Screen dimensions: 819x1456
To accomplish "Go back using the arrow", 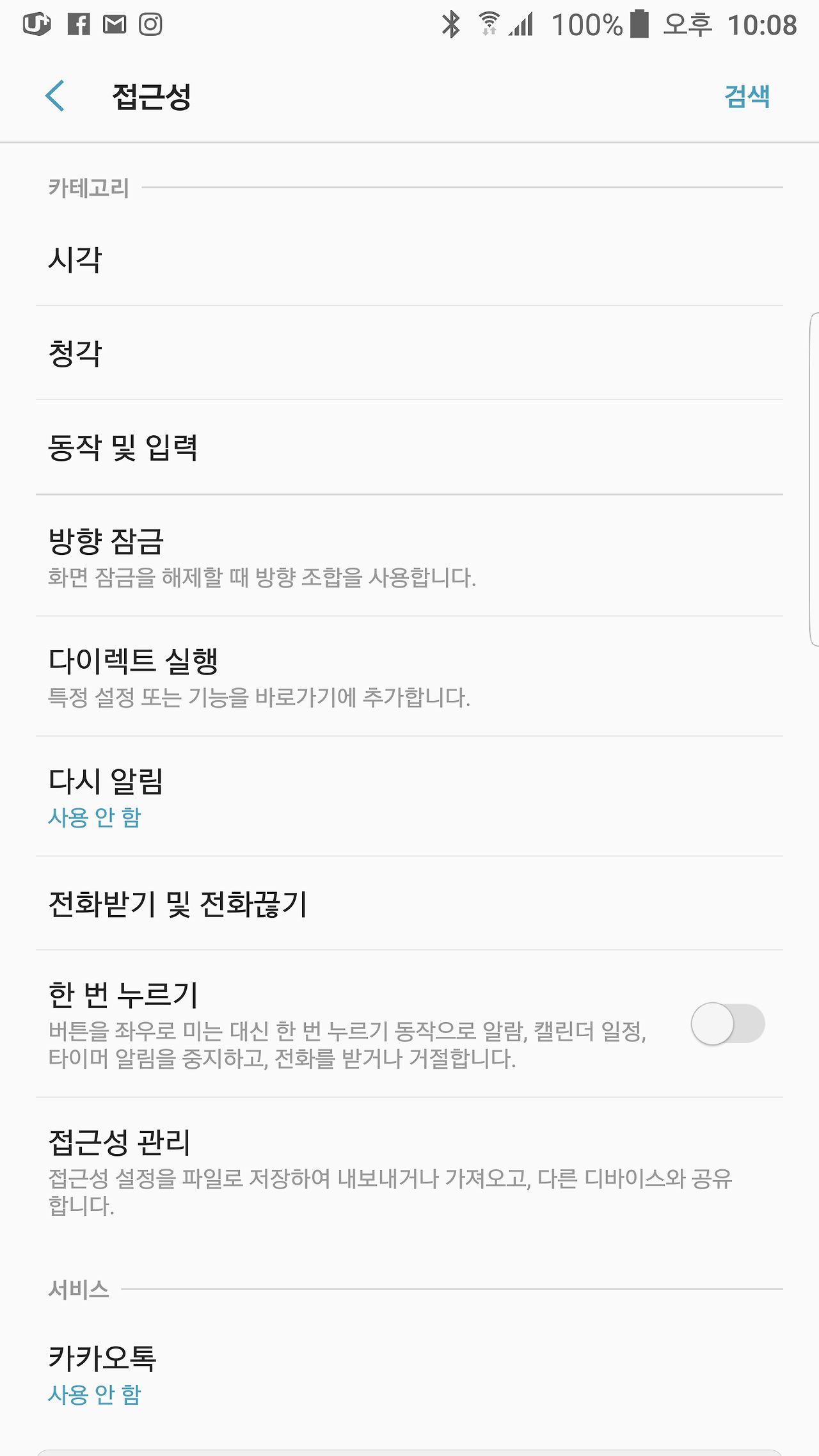I will (x=56, y=97).
